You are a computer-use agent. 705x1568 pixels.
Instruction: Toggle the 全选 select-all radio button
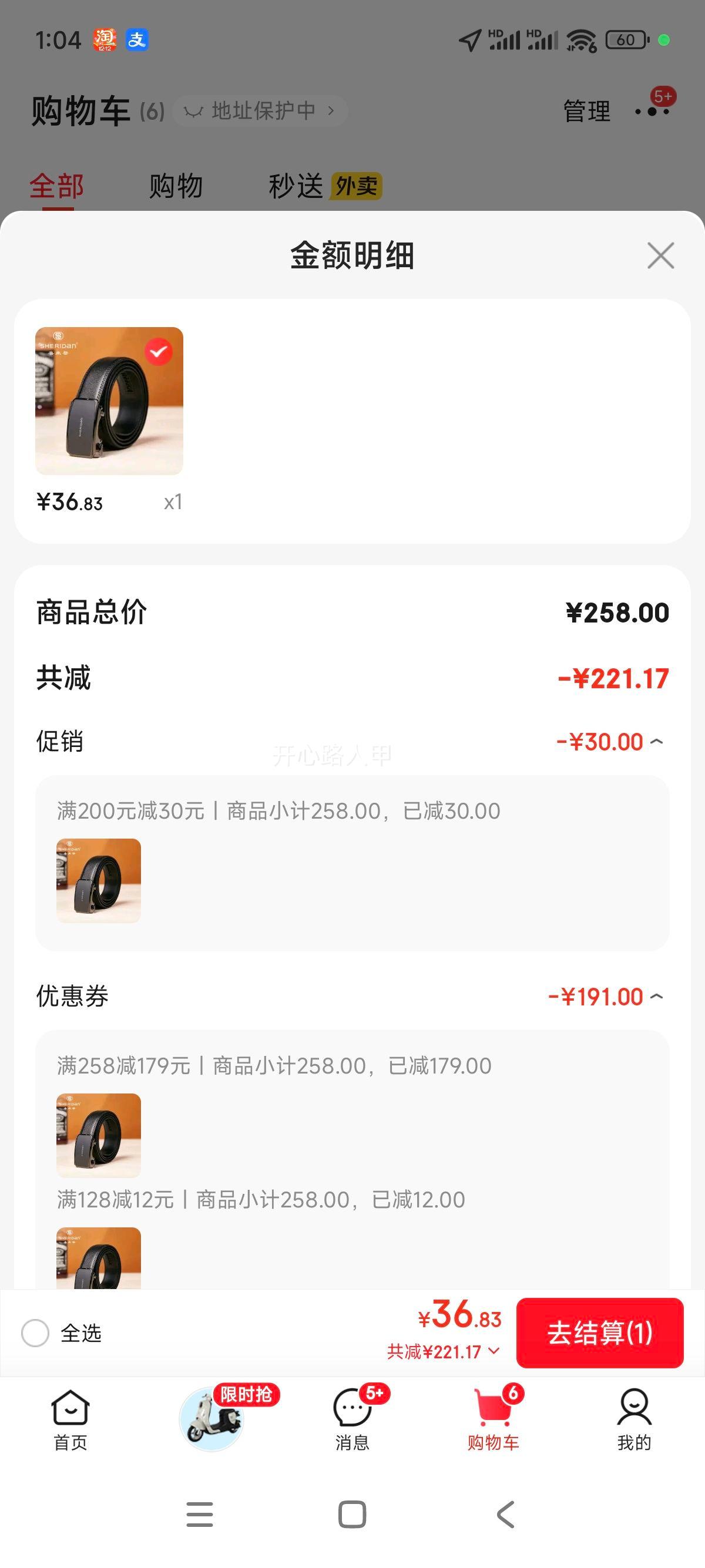pos(35,1333)
